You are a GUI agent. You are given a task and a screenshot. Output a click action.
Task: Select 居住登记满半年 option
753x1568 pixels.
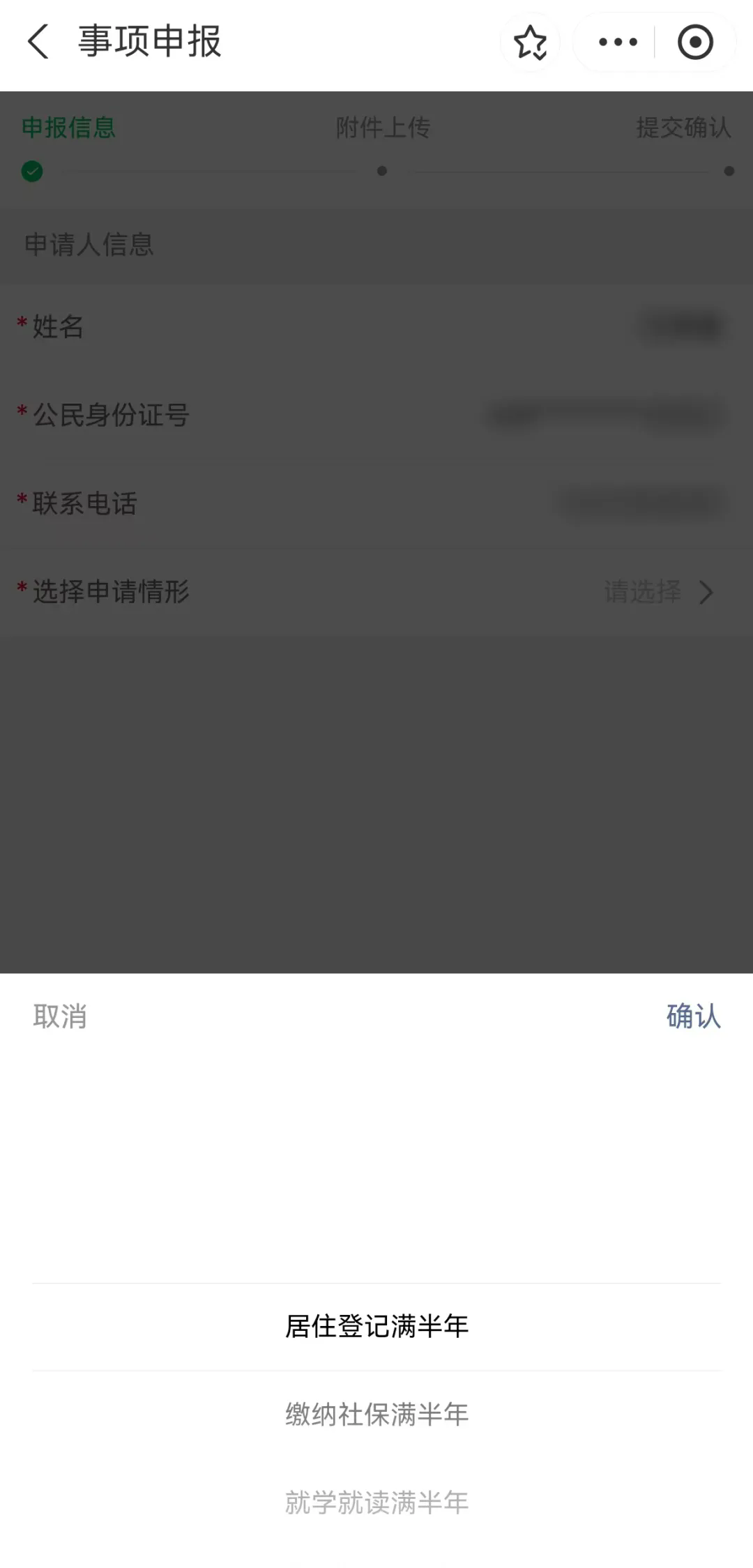[x=376, y=1327]
